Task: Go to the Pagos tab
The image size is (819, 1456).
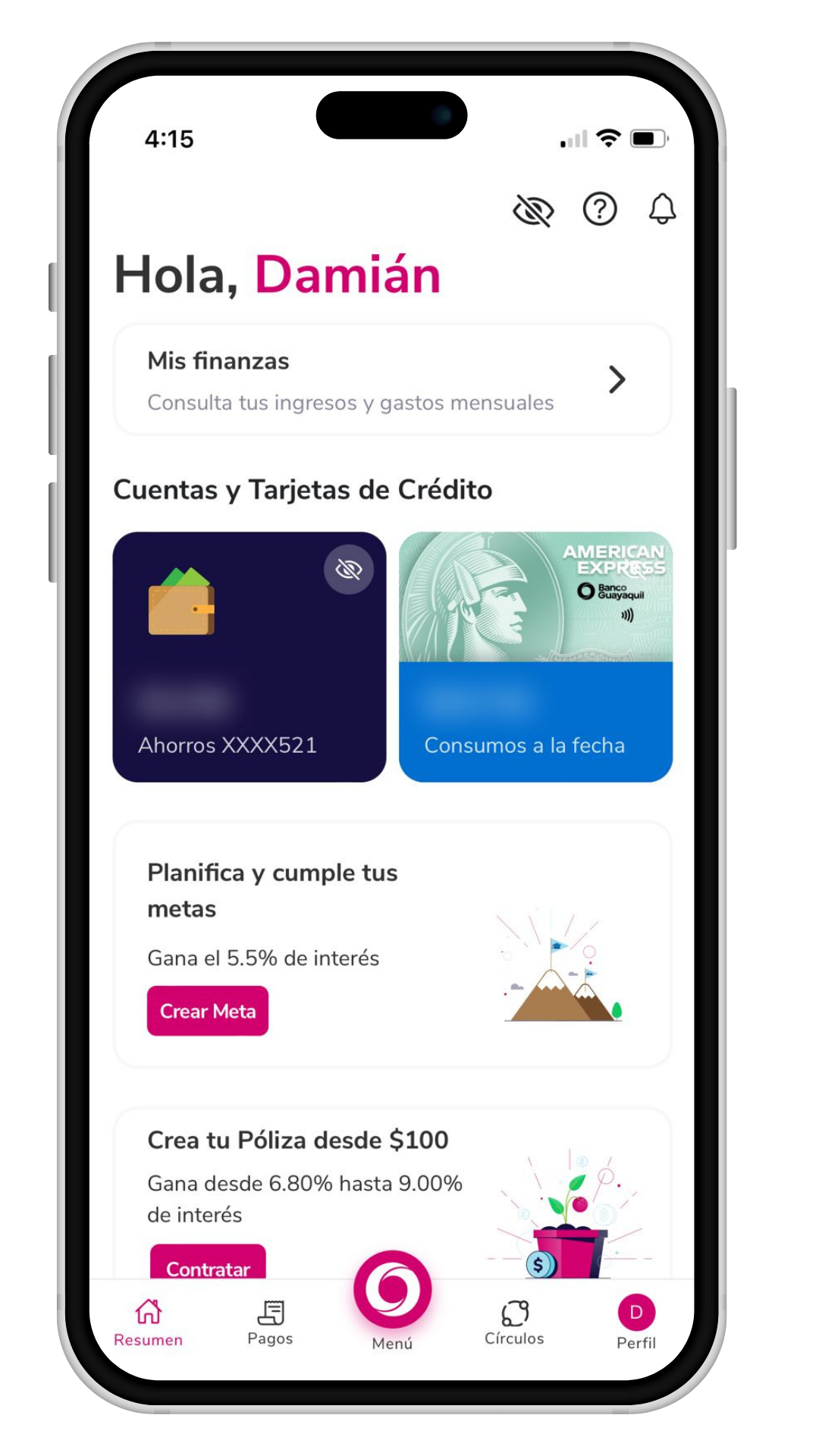Action: [270, 1323]
